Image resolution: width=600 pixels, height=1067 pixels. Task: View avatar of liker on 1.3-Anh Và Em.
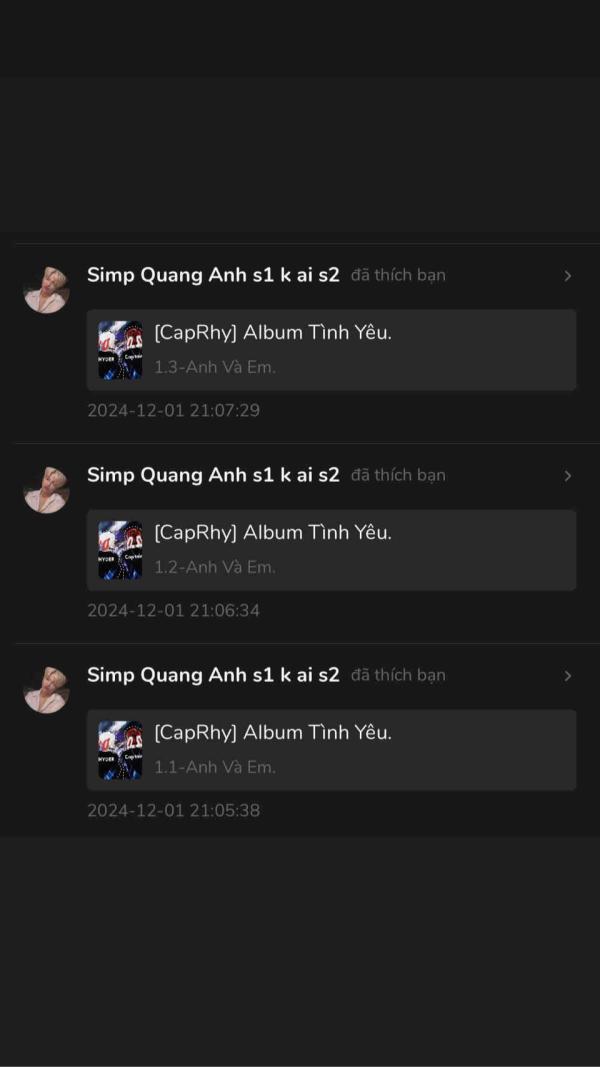(x=47, y=290)
